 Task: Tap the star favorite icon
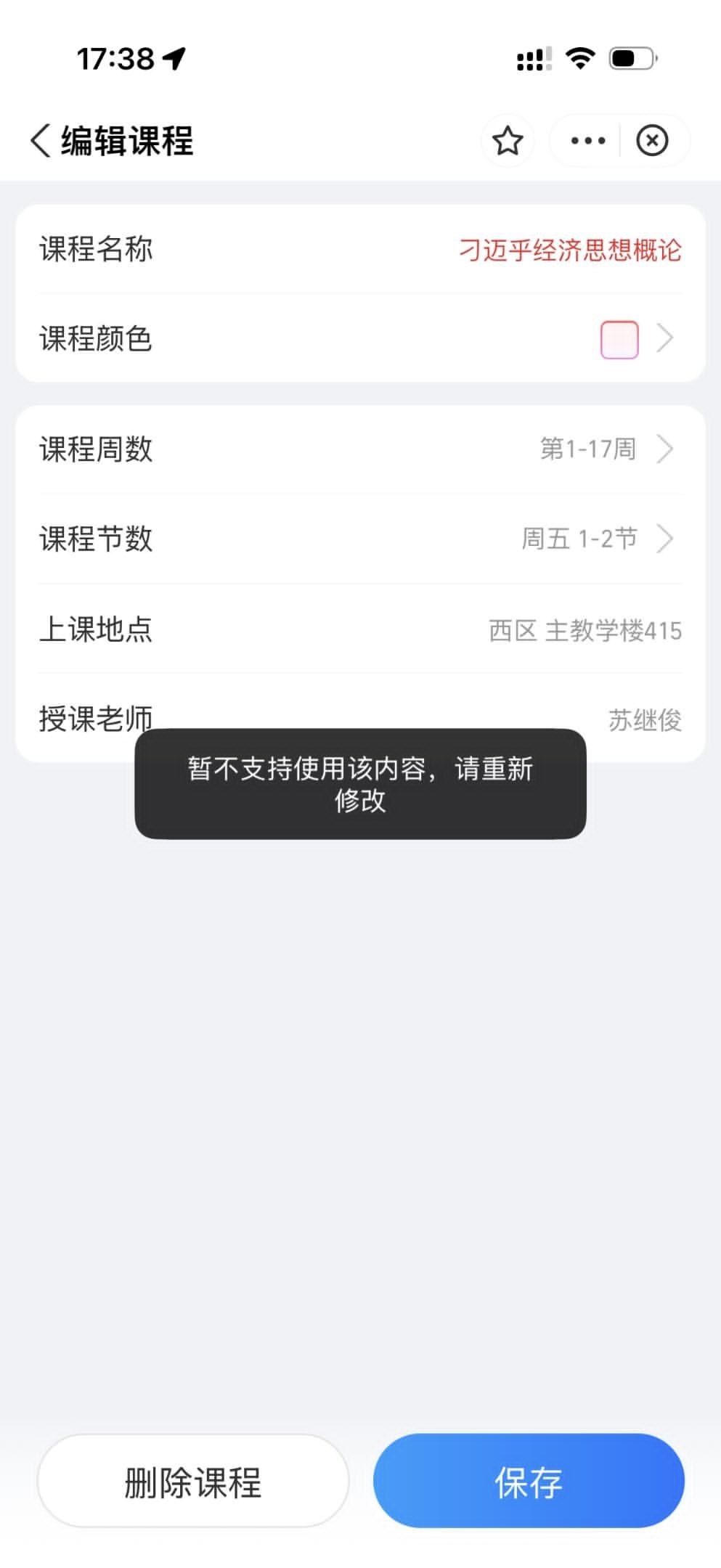click(508, 141)
